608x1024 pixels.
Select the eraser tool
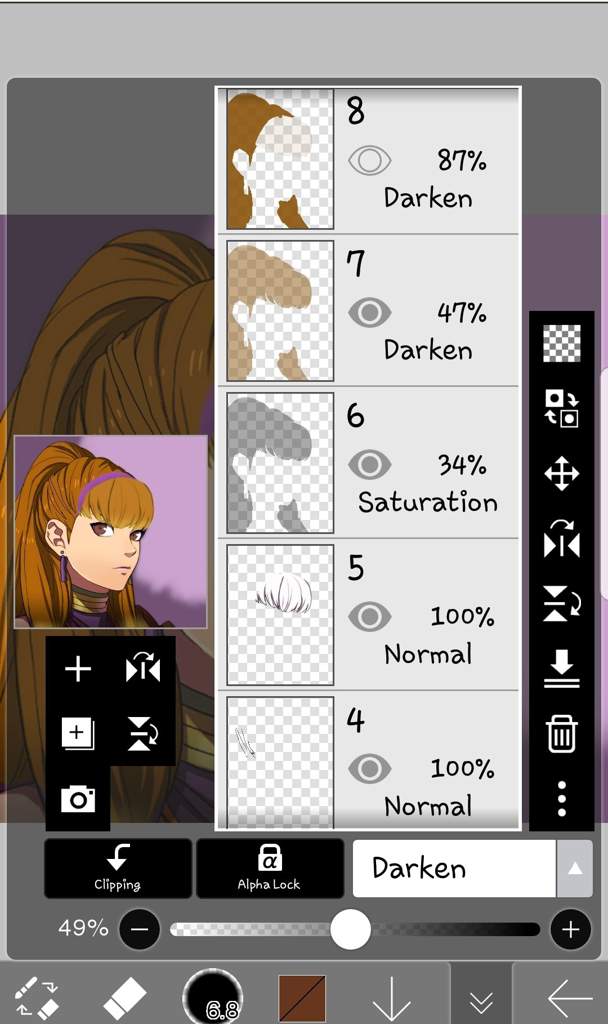124,997
